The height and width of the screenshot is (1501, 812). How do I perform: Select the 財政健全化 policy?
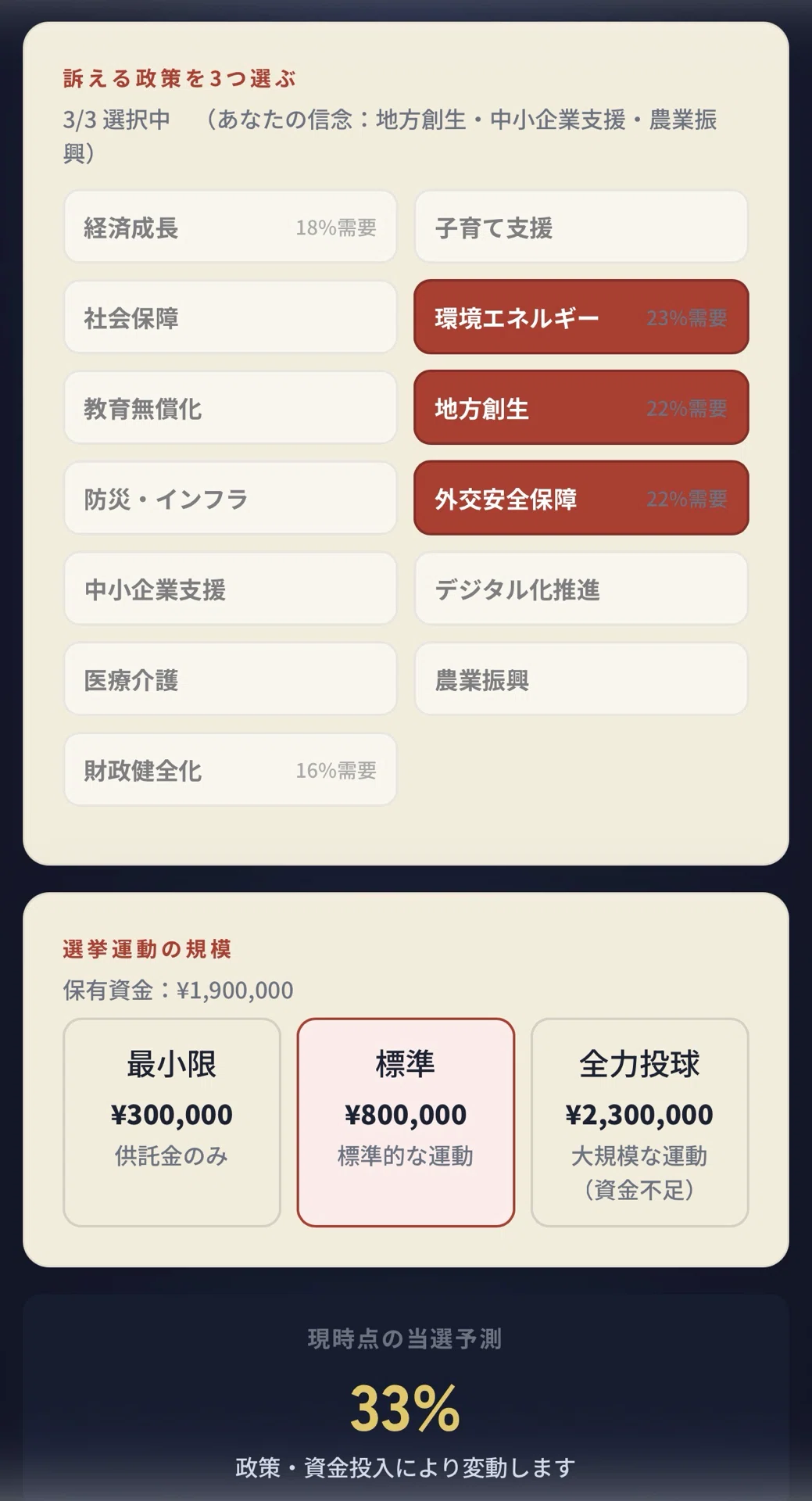pyautogui.click(x=230, y=770)
